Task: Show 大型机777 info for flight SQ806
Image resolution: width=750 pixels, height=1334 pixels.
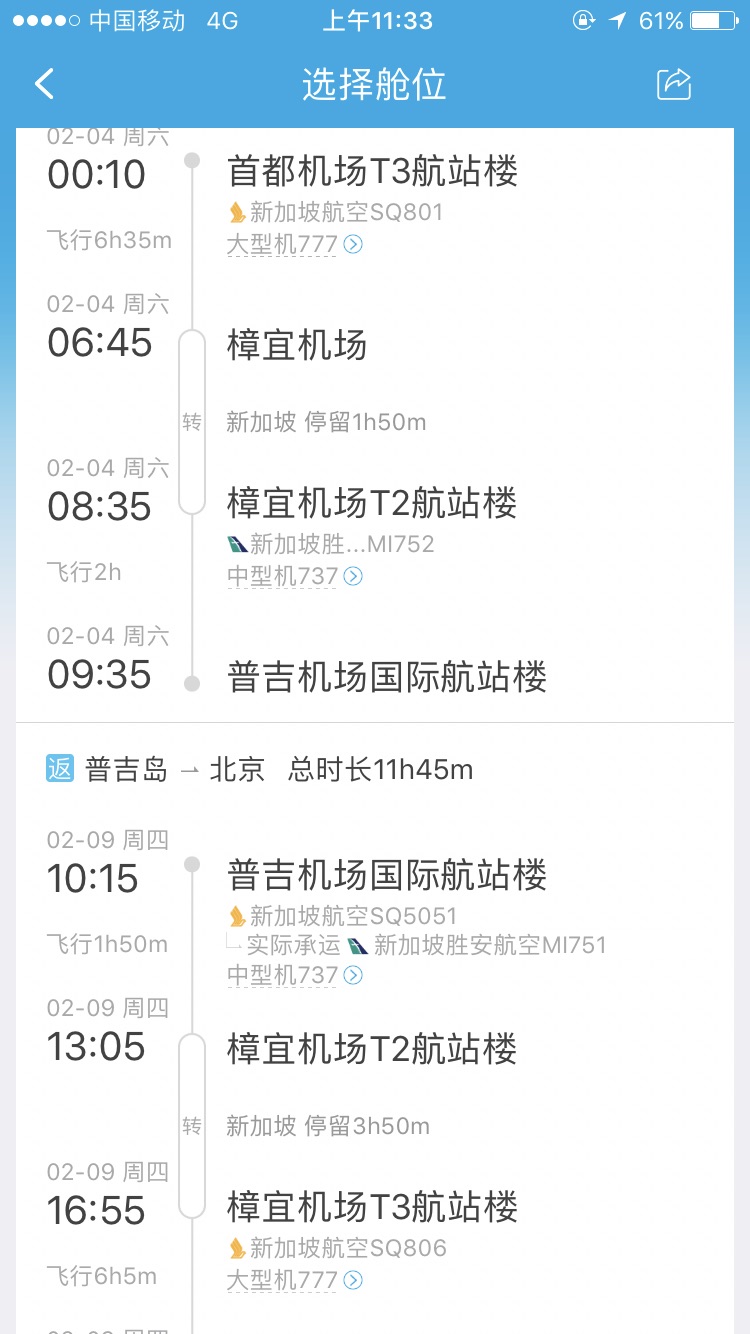Action: (x=294, y=1280)
